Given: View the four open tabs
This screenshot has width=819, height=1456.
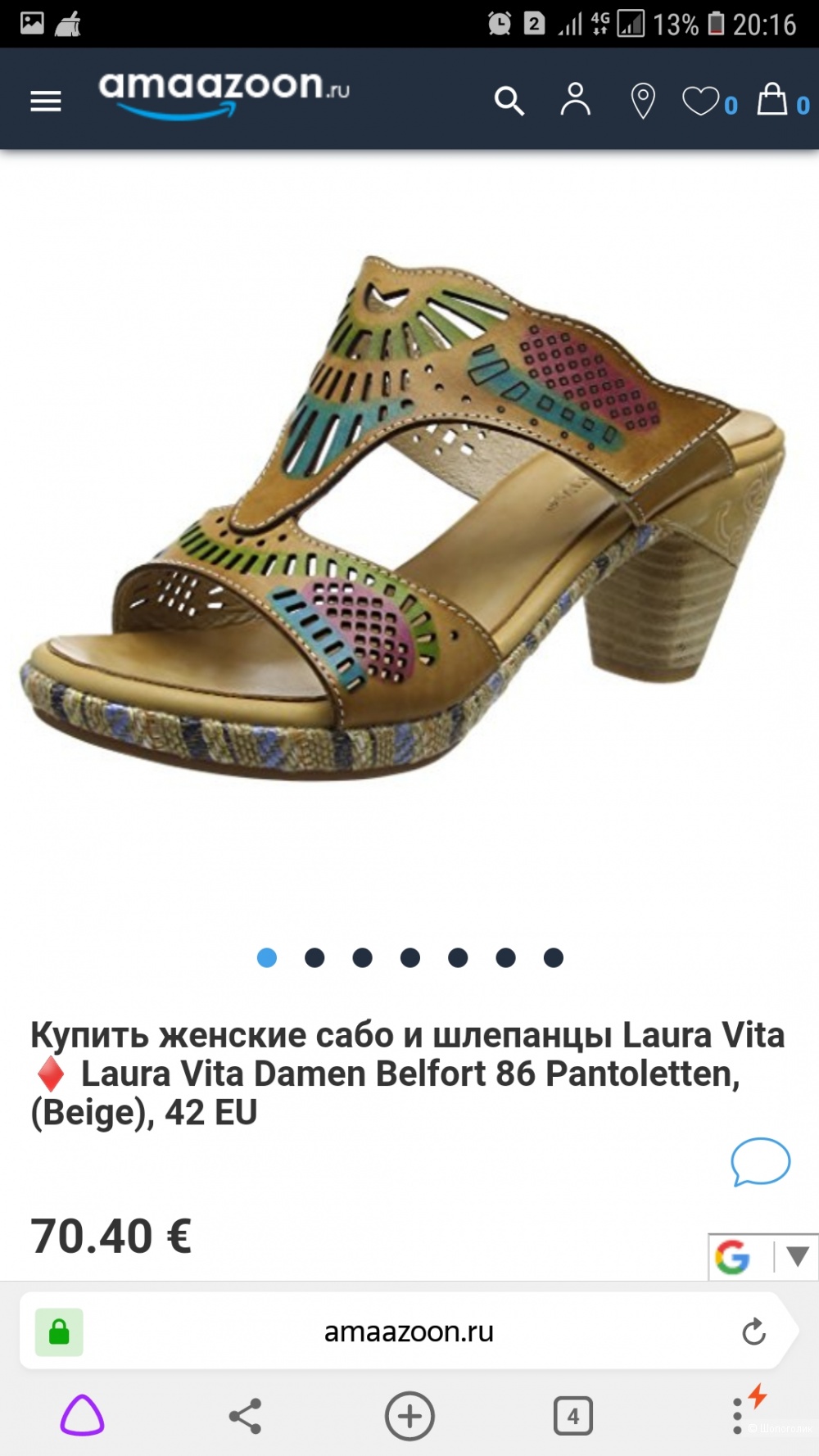Looking at the screenshot, I should click(572, 1416).
